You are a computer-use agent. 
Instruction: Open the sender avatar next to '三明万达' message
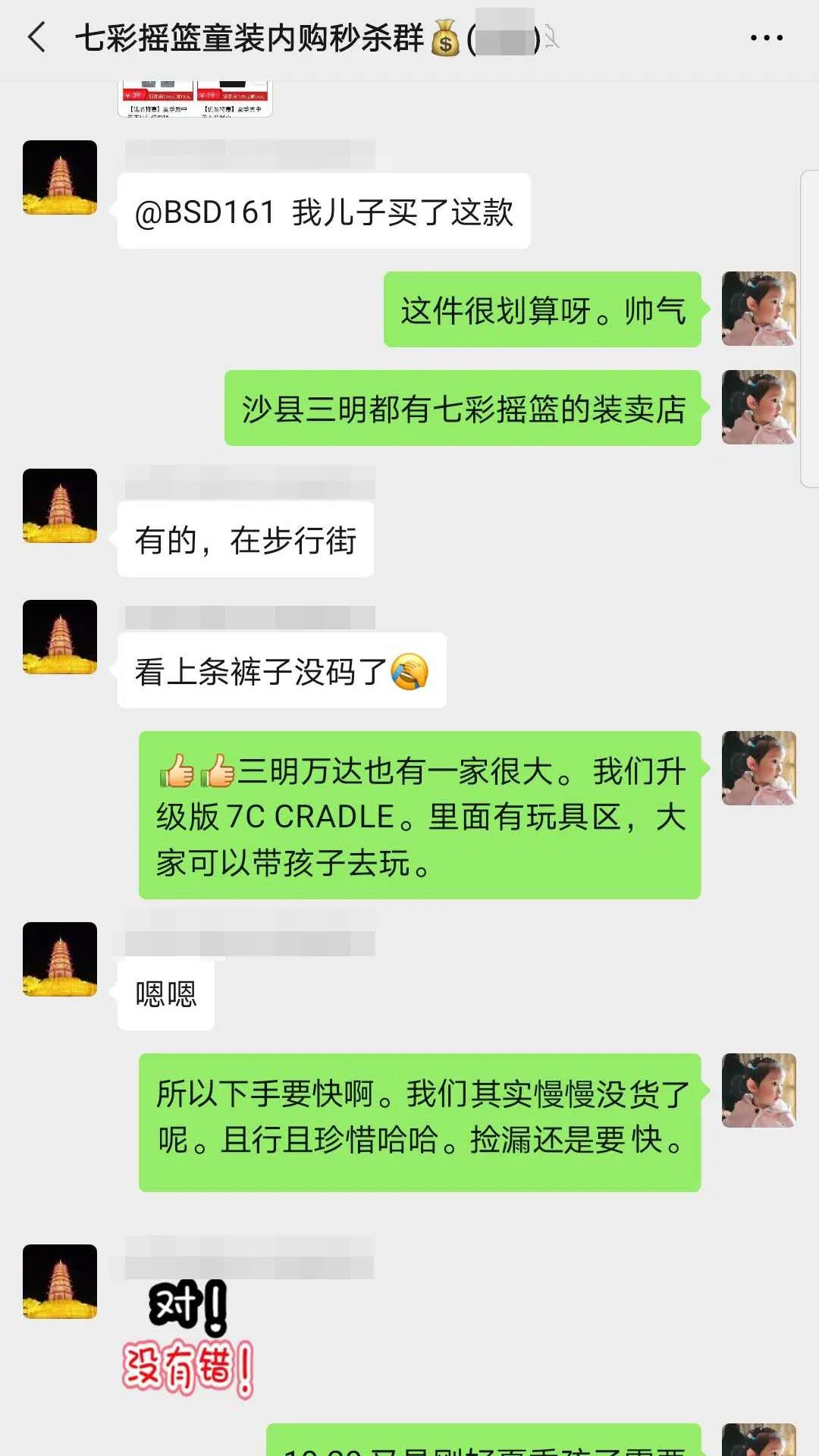[758, 768]
